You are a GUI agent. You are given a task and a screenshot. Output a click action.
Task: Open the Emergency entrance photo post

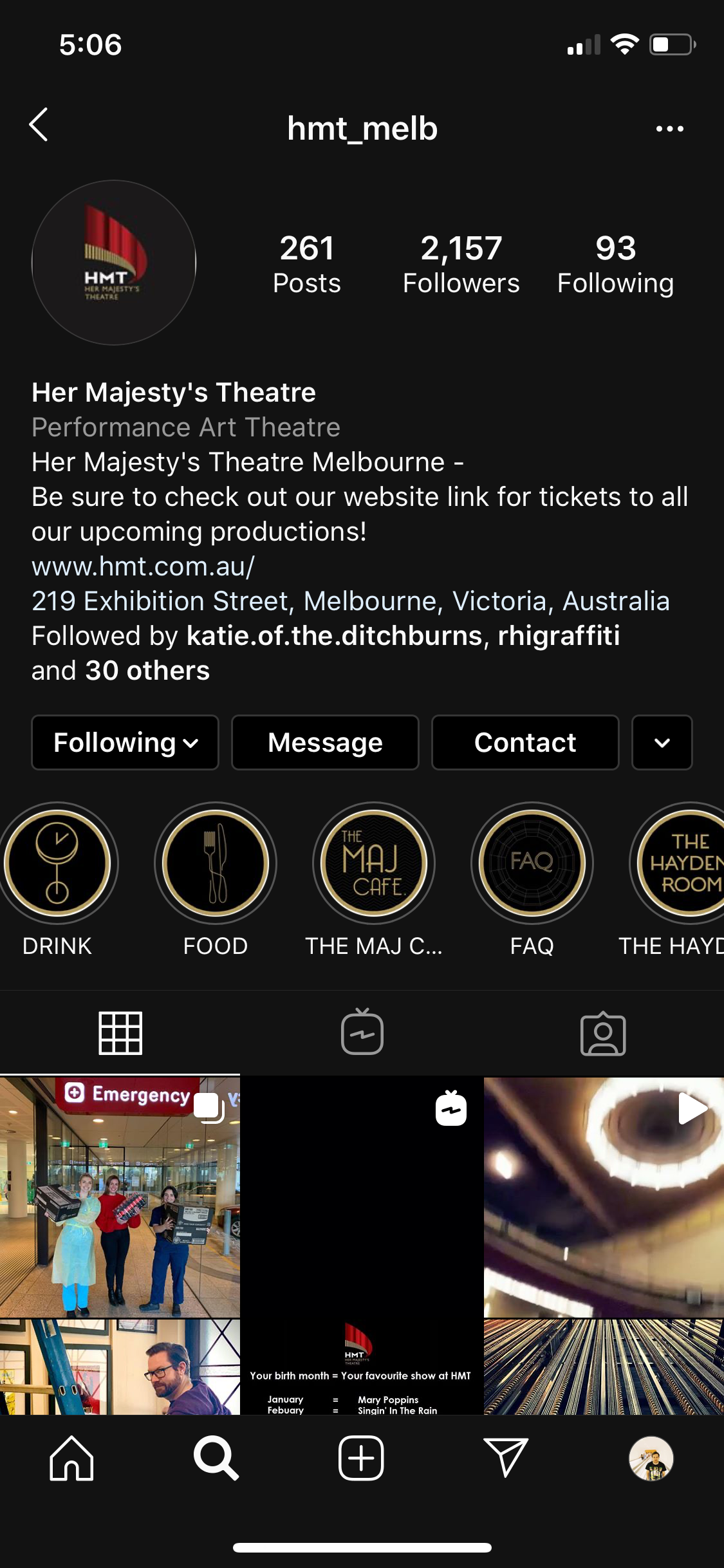120,1197
